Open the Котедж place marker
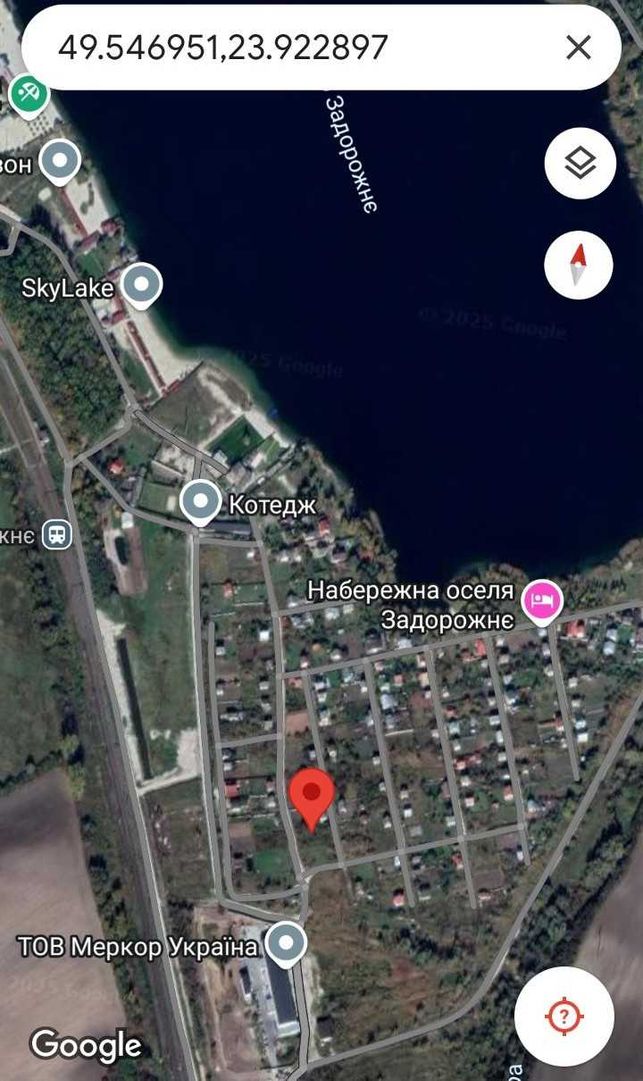The image size is (643, 1081). 200,503
